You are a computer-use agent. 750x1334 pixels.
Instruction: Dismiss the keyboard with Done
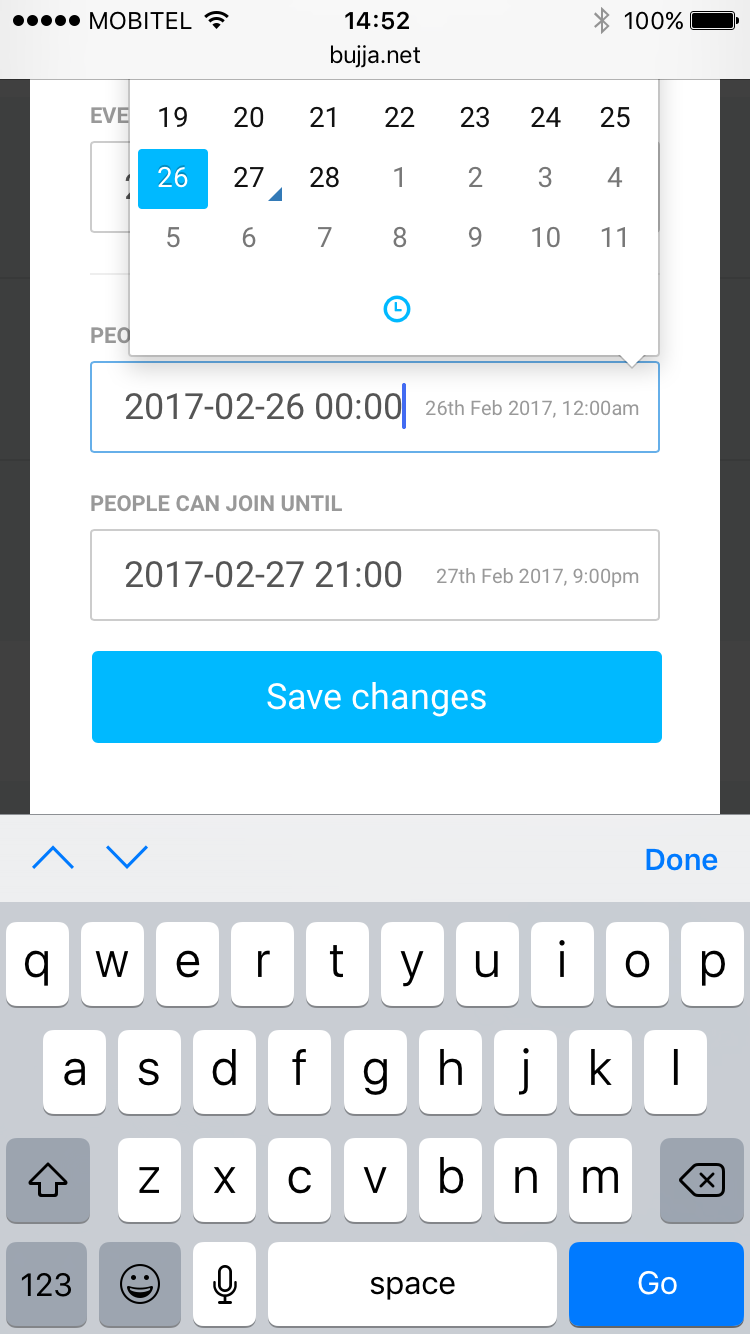pos(681,859)
